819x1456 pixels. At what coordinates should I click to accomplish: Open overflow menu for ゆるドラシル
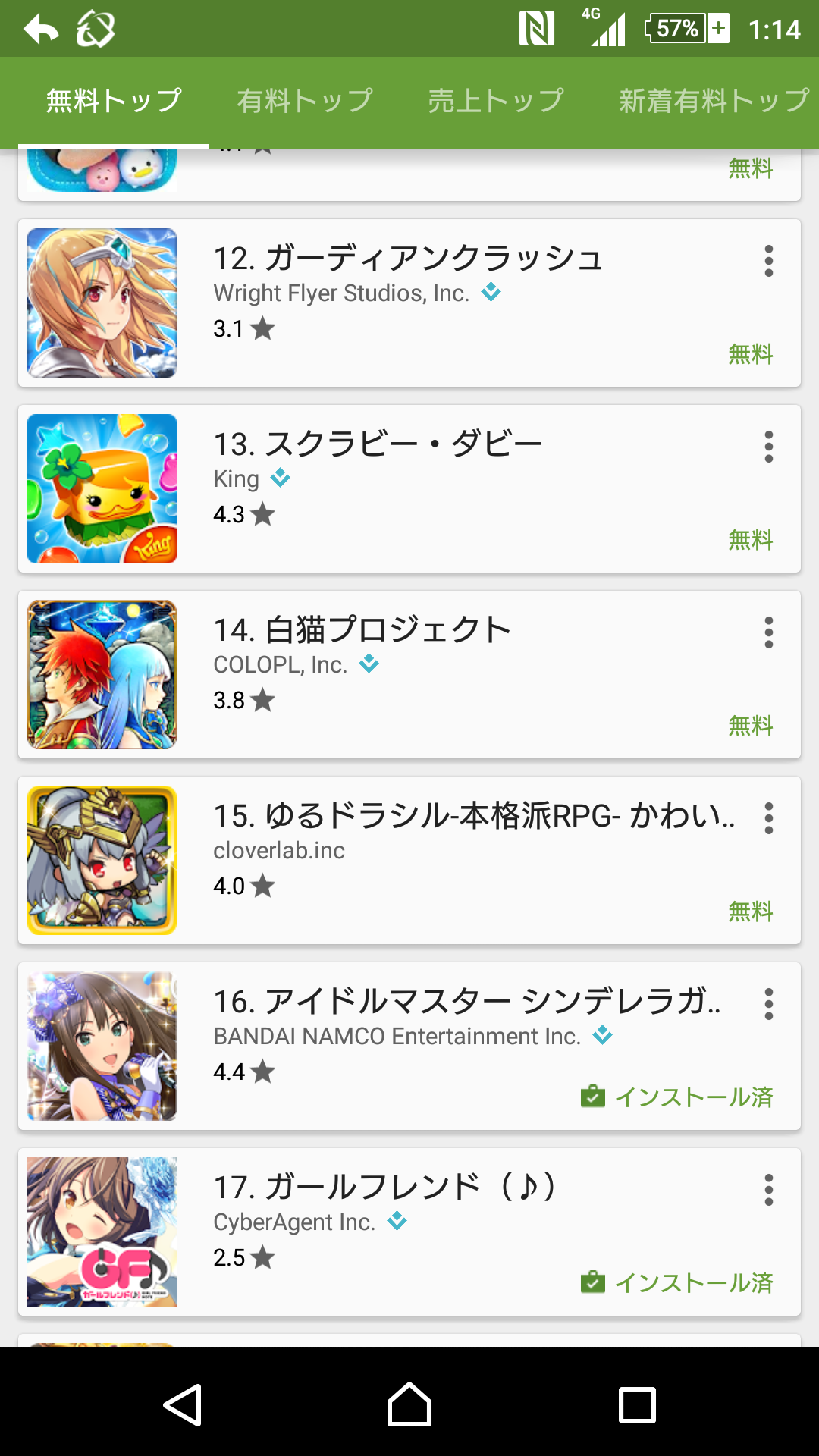[x=769, y=818]
